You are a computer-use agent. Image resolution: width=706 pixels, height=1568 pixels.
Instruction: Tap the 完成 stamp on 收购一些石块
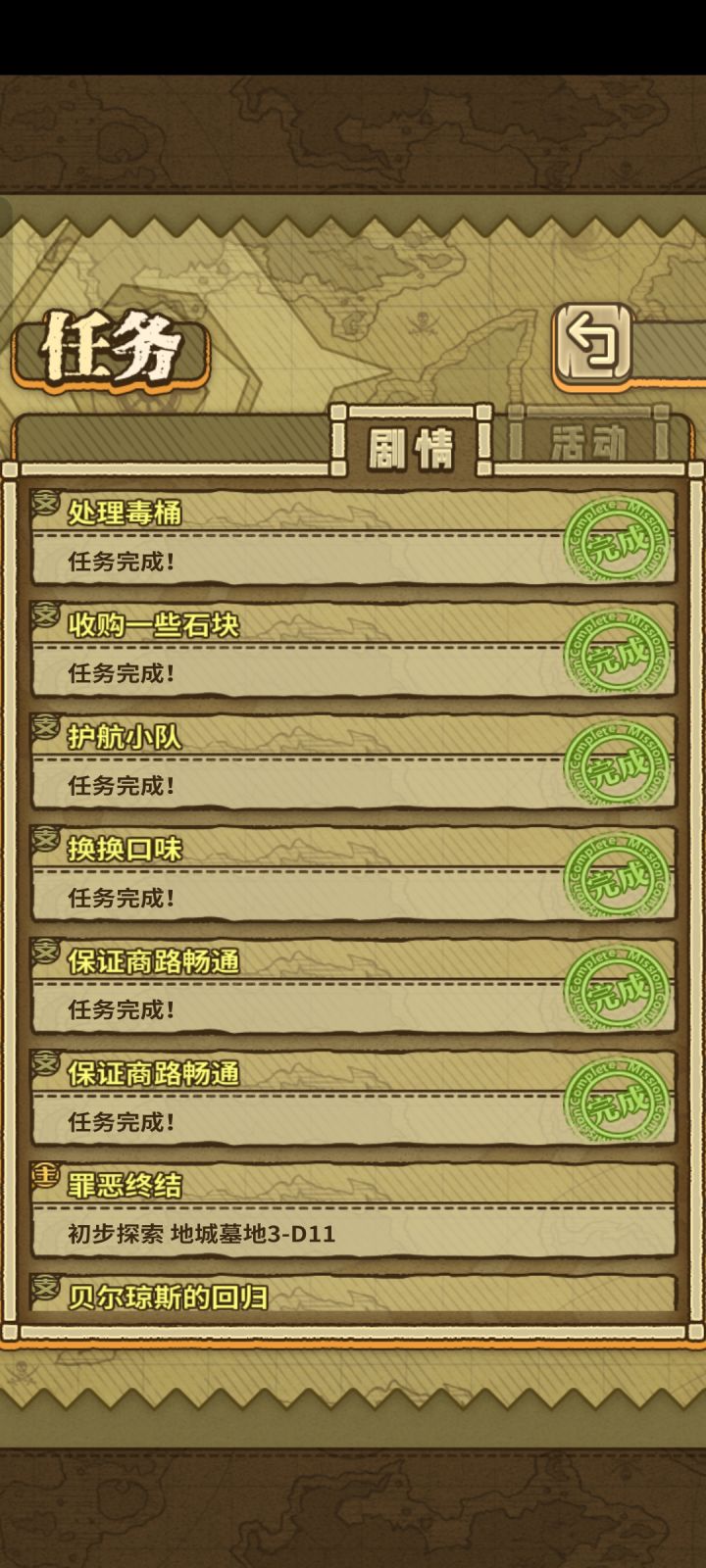pyautogui.click(x=613, y=649)
